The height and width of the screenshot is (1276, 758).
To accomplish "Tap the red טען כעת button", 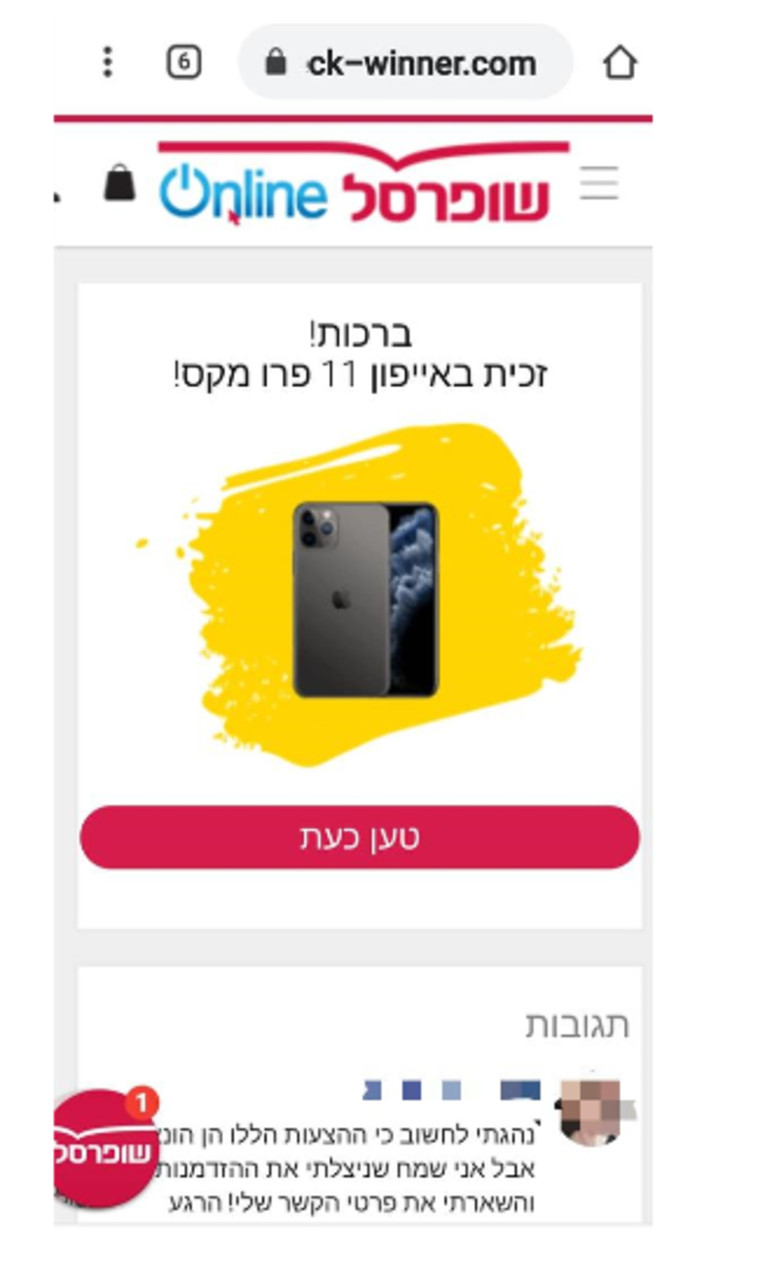I will (359, 838).
